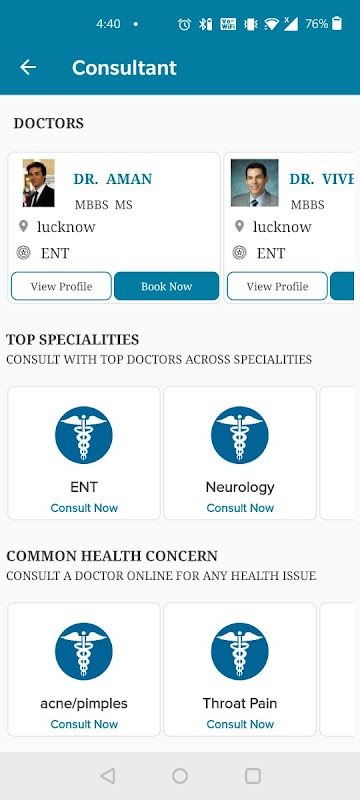Tap the system home button
The image size is (360, 800).
pyautogui.click(x=180, y=776)
